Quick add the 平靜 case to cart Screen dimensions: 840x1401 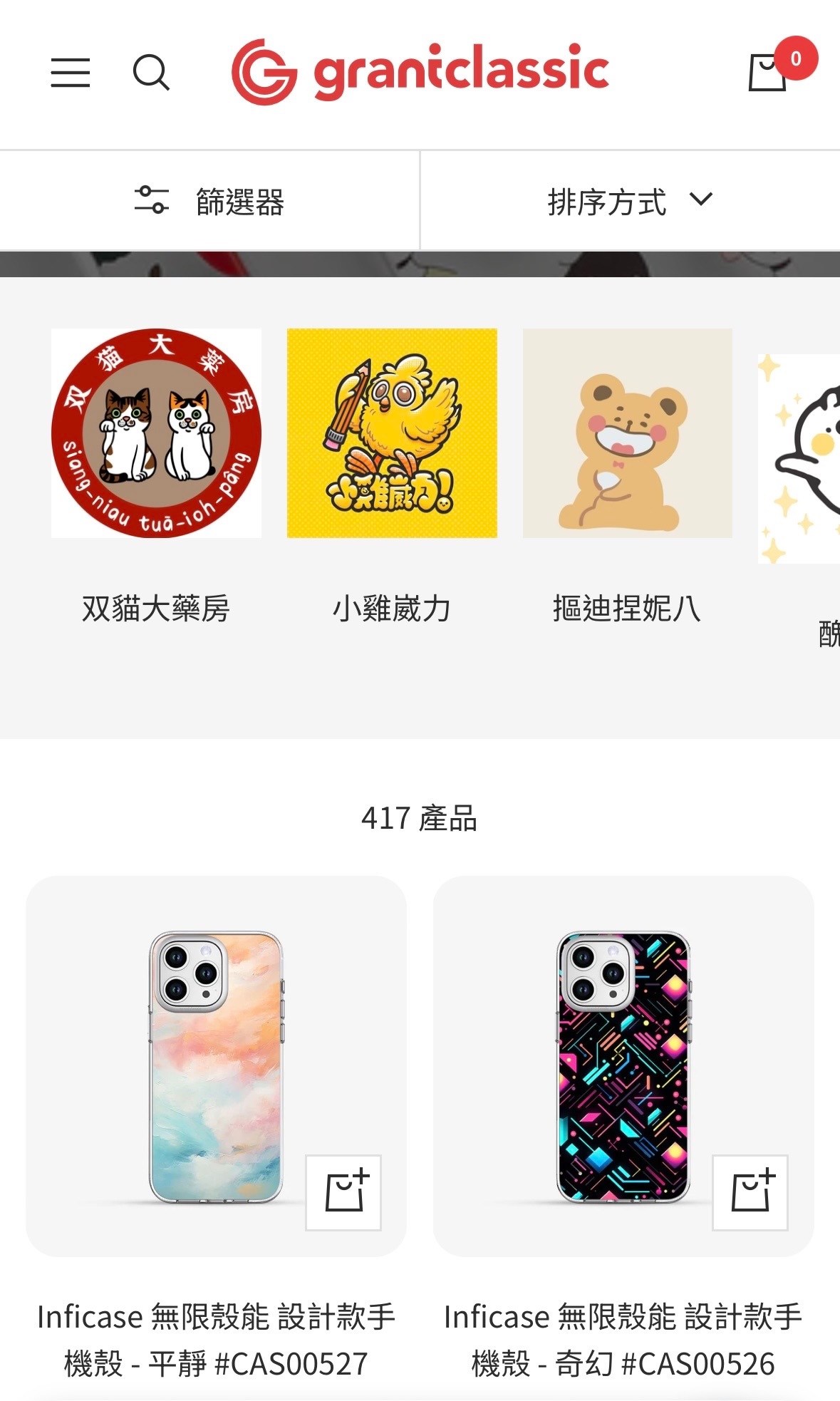coord(343,1192)
